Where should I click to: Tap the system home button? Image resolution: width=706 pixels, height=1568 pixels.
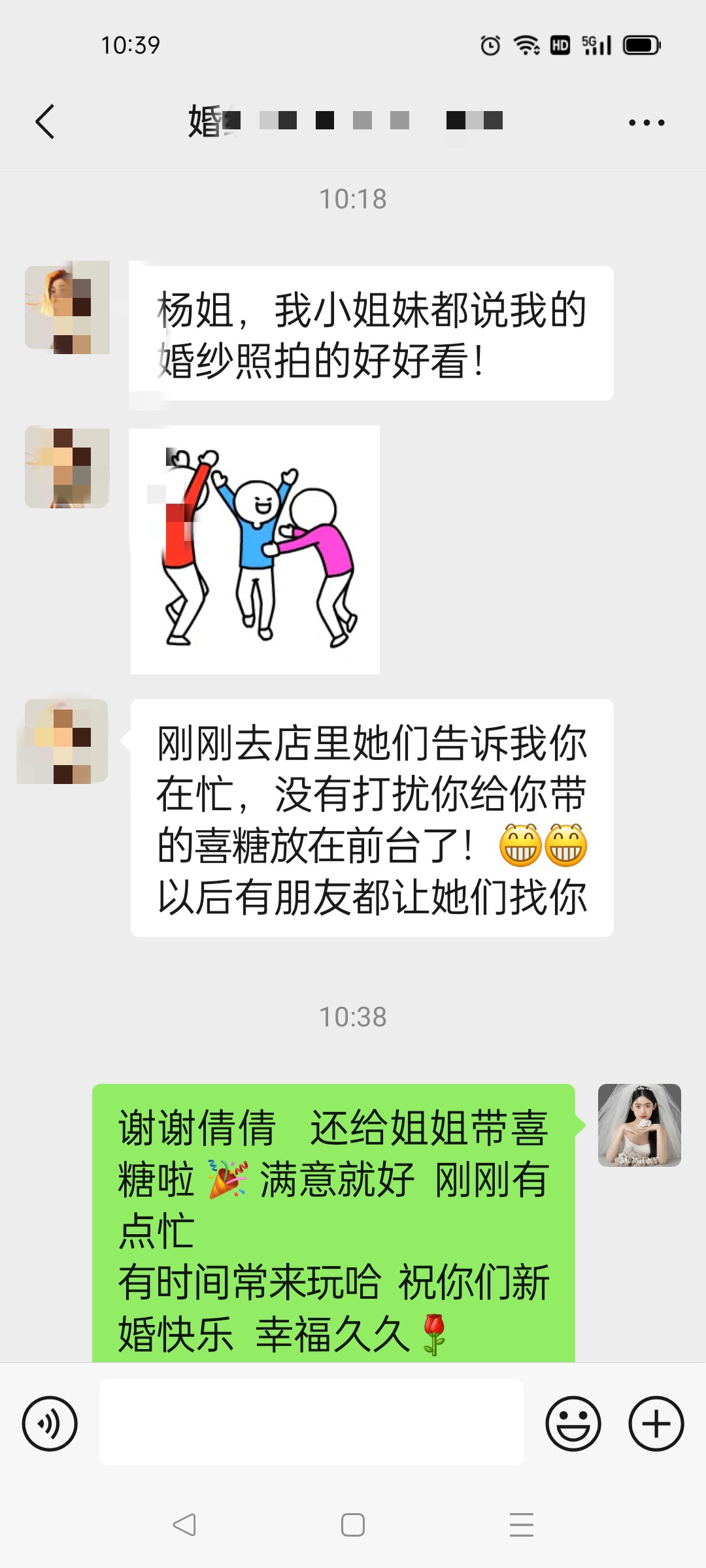(x=353, y=1524)
